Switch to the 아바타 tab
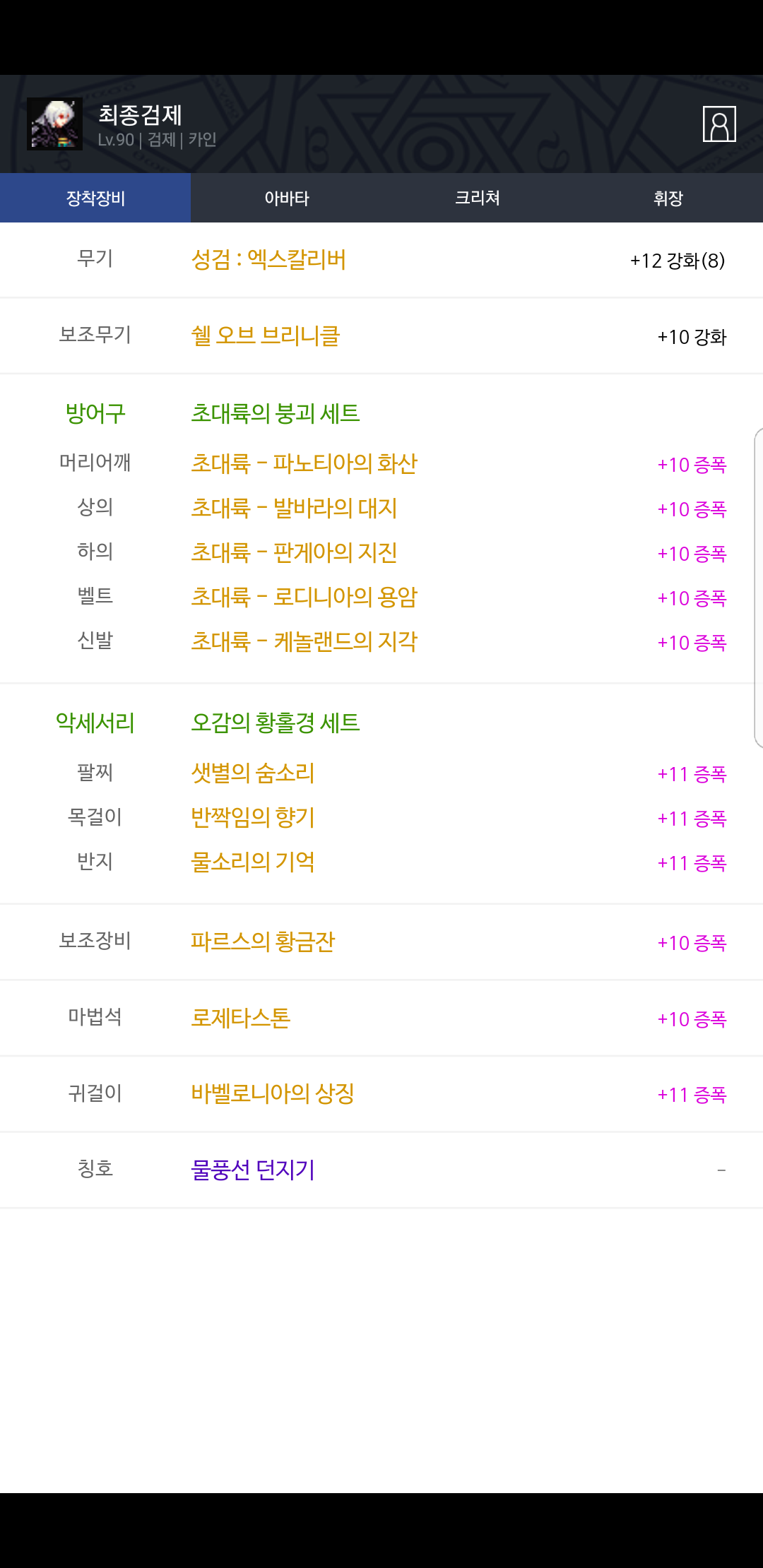 tap(286, 198)
